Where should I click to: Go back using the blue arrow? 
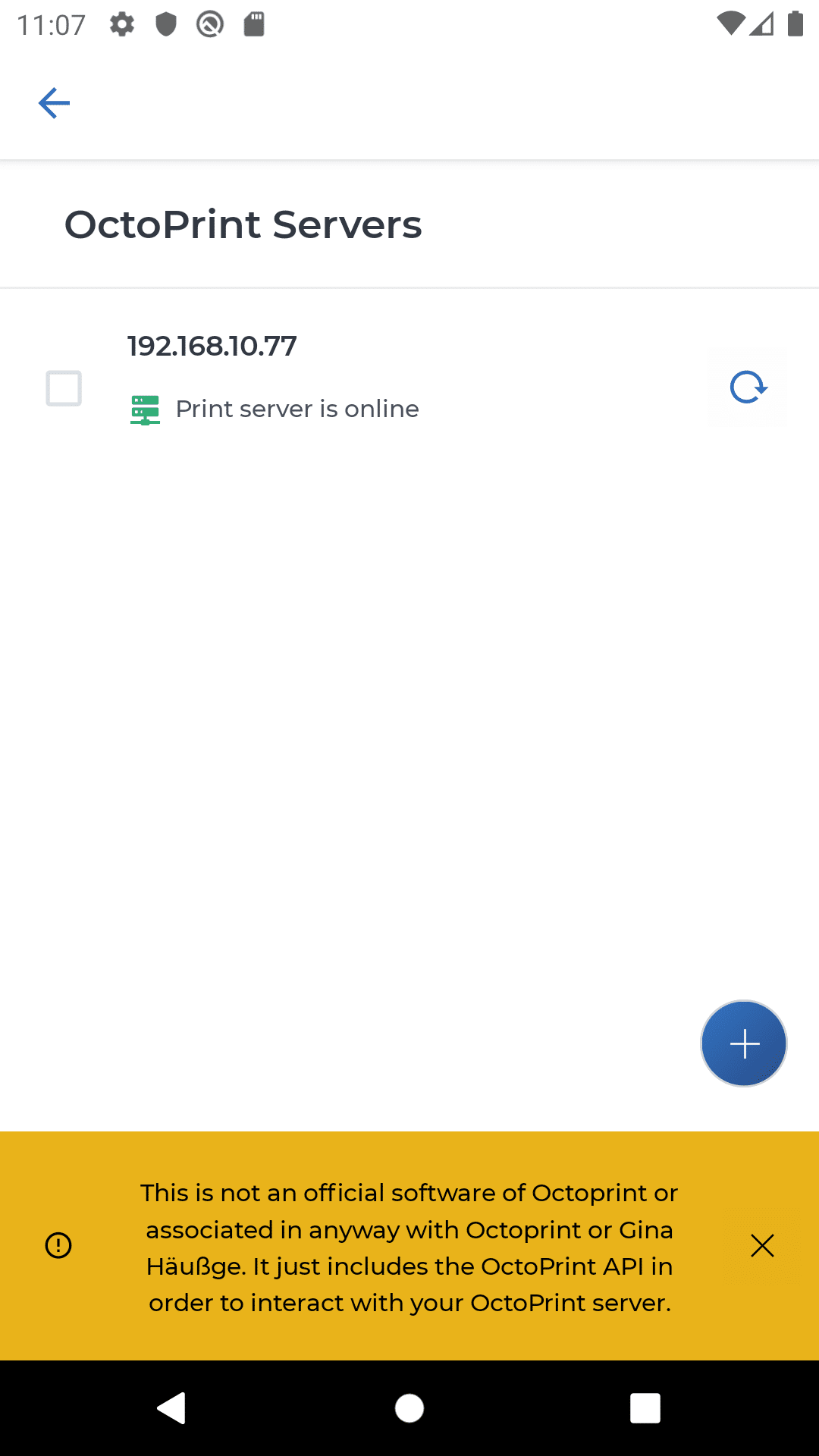click(x=54, y=103)
